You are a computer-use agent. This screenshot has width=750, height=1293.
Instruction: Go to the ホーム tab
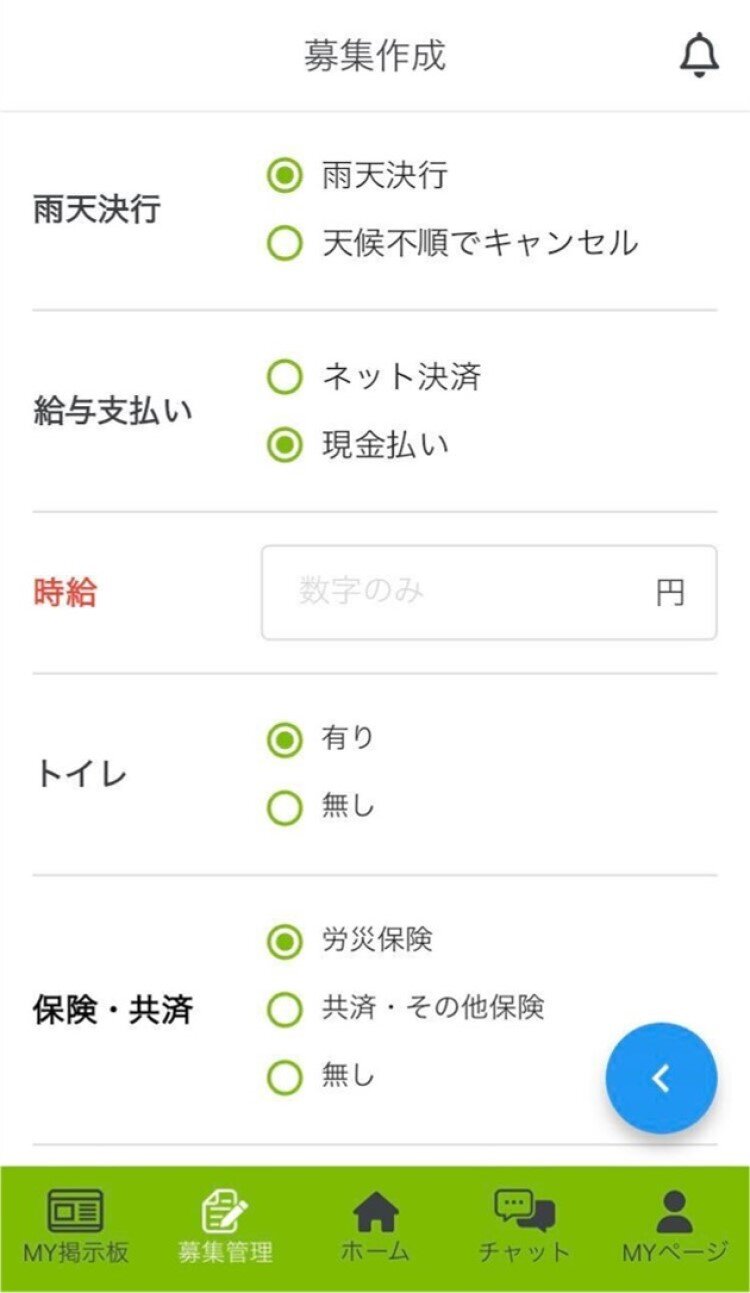pyautogui.click(x=375, y=1227)
